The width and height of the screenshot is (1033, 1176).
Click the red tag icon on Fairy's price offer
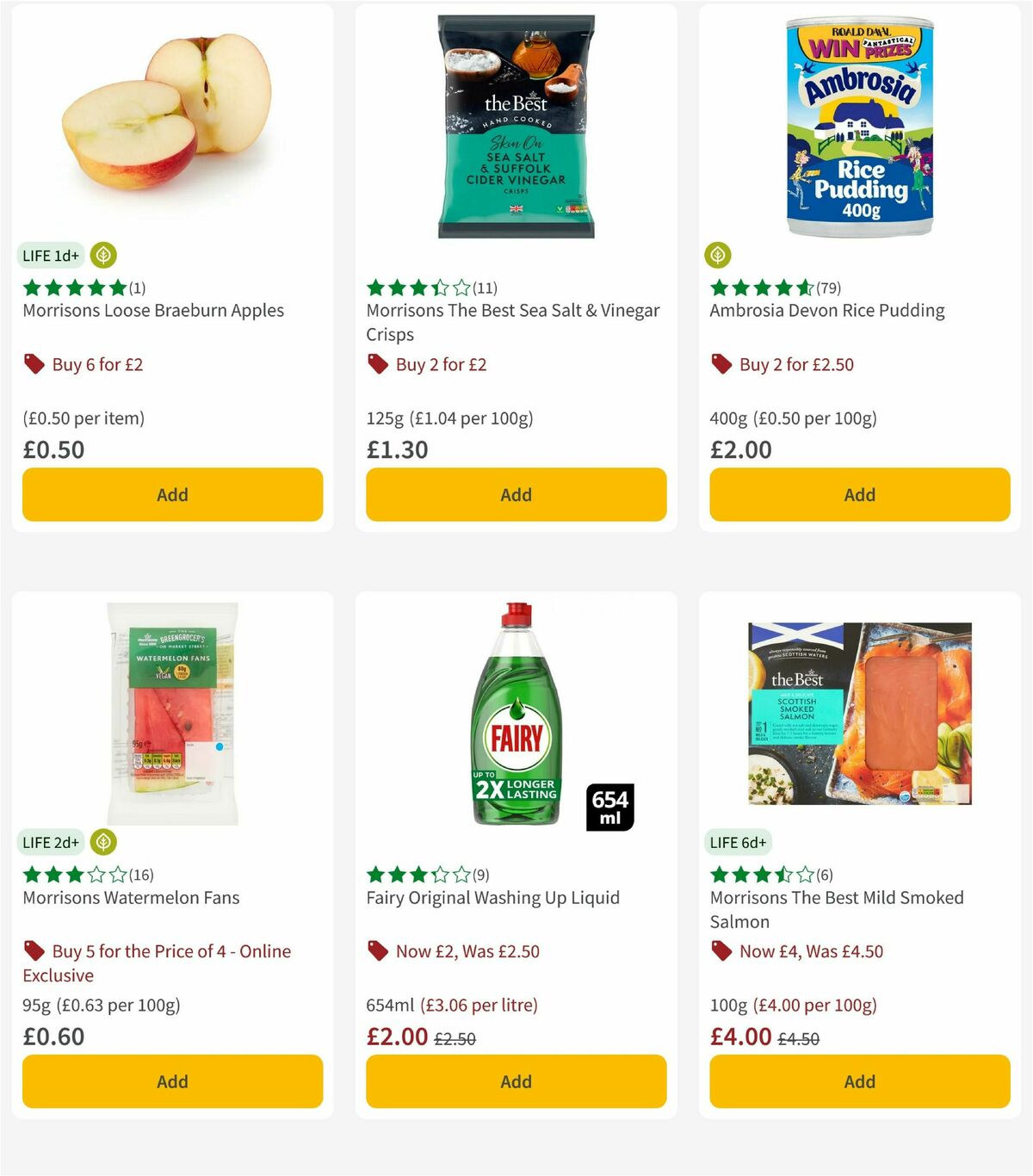[377, 951]
